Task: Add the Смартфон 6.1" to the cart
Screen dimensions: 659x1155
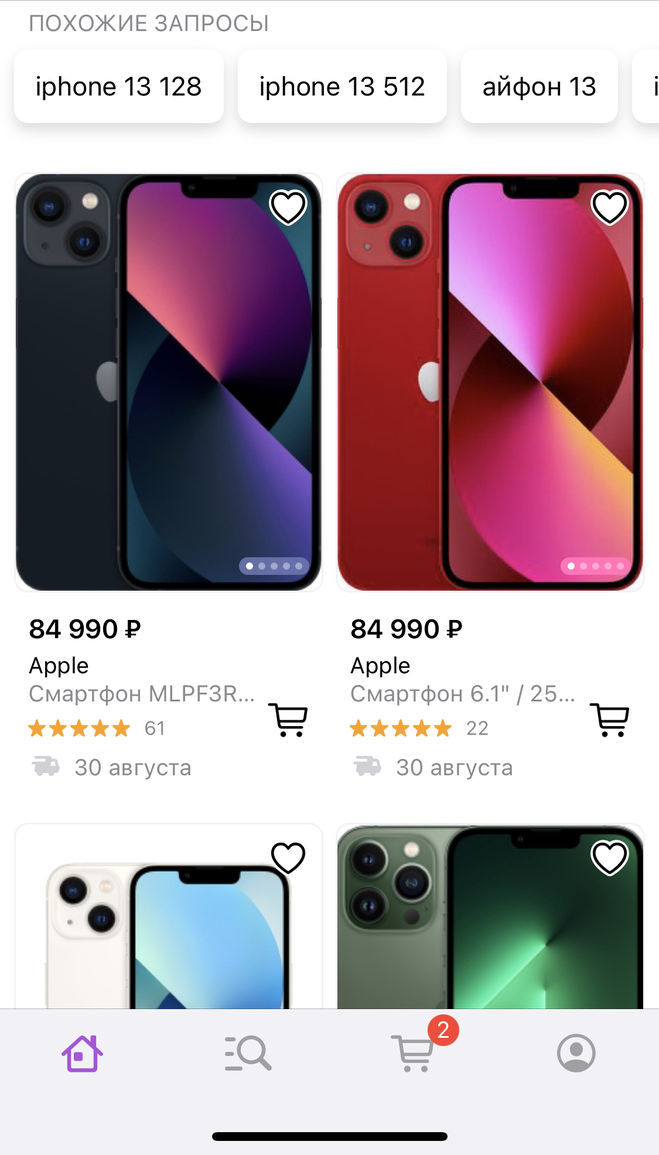Action: pos(609,719)
